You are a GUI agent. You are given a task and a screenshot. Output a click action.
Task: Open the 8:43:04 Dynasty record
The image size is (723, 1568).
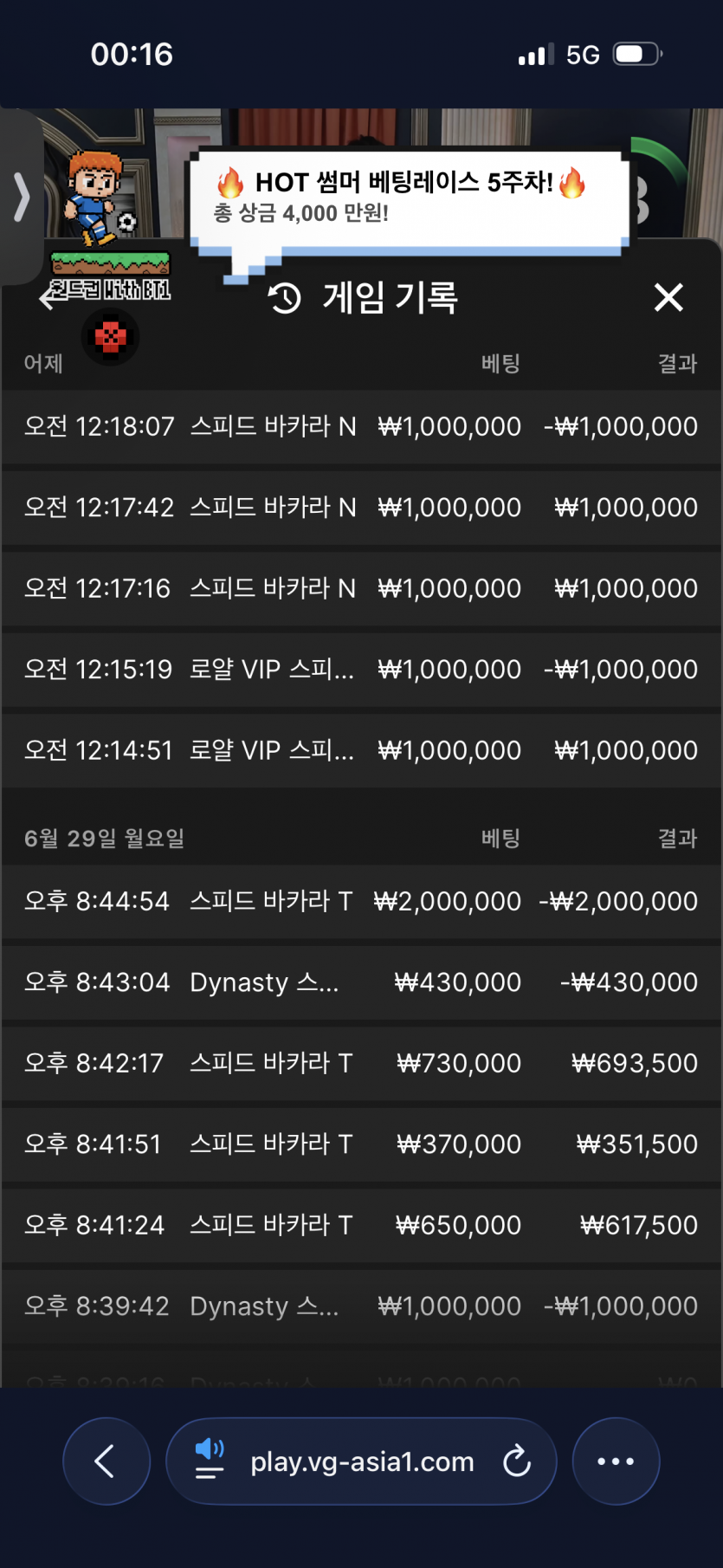(x=361, y=982)
